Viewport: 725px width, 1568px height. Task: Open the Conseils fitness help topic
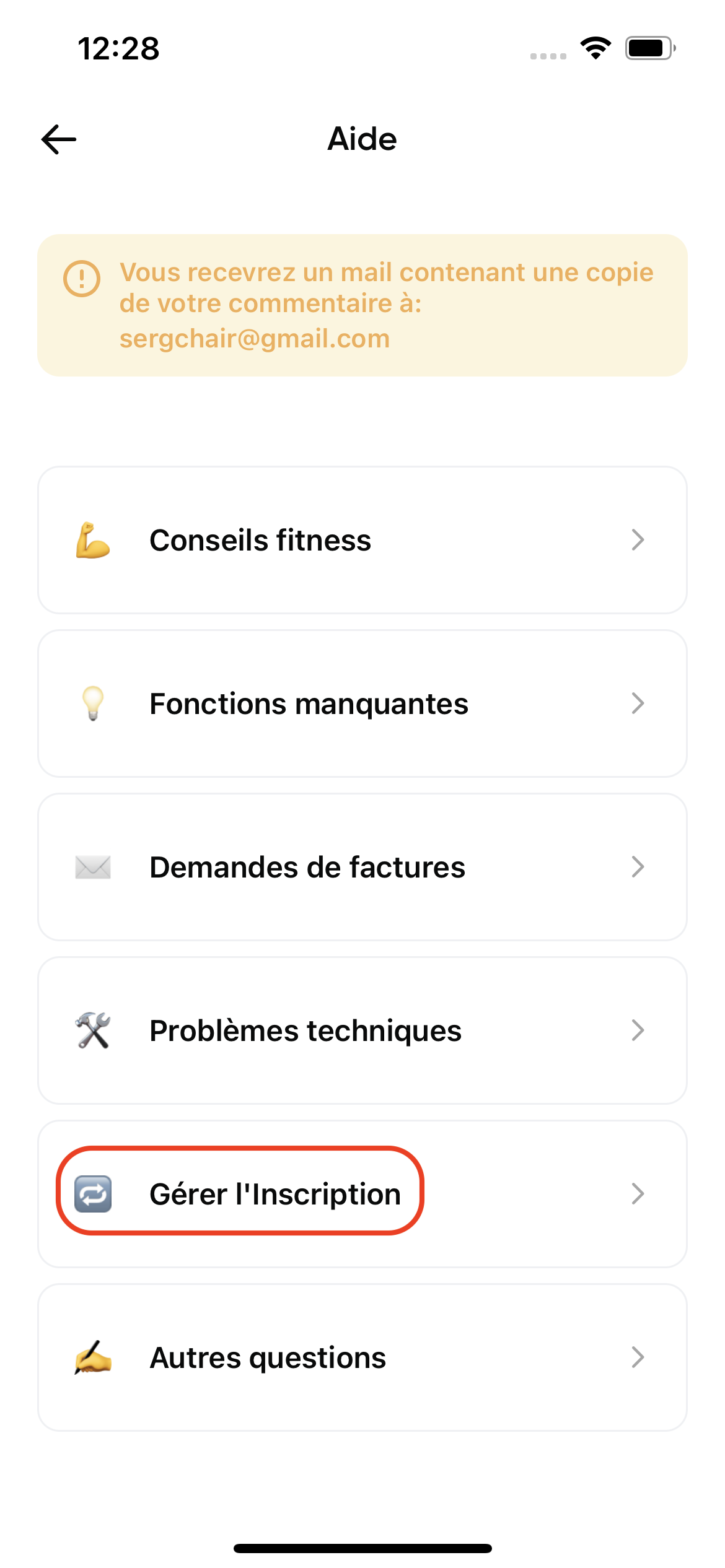coord(362,540)
